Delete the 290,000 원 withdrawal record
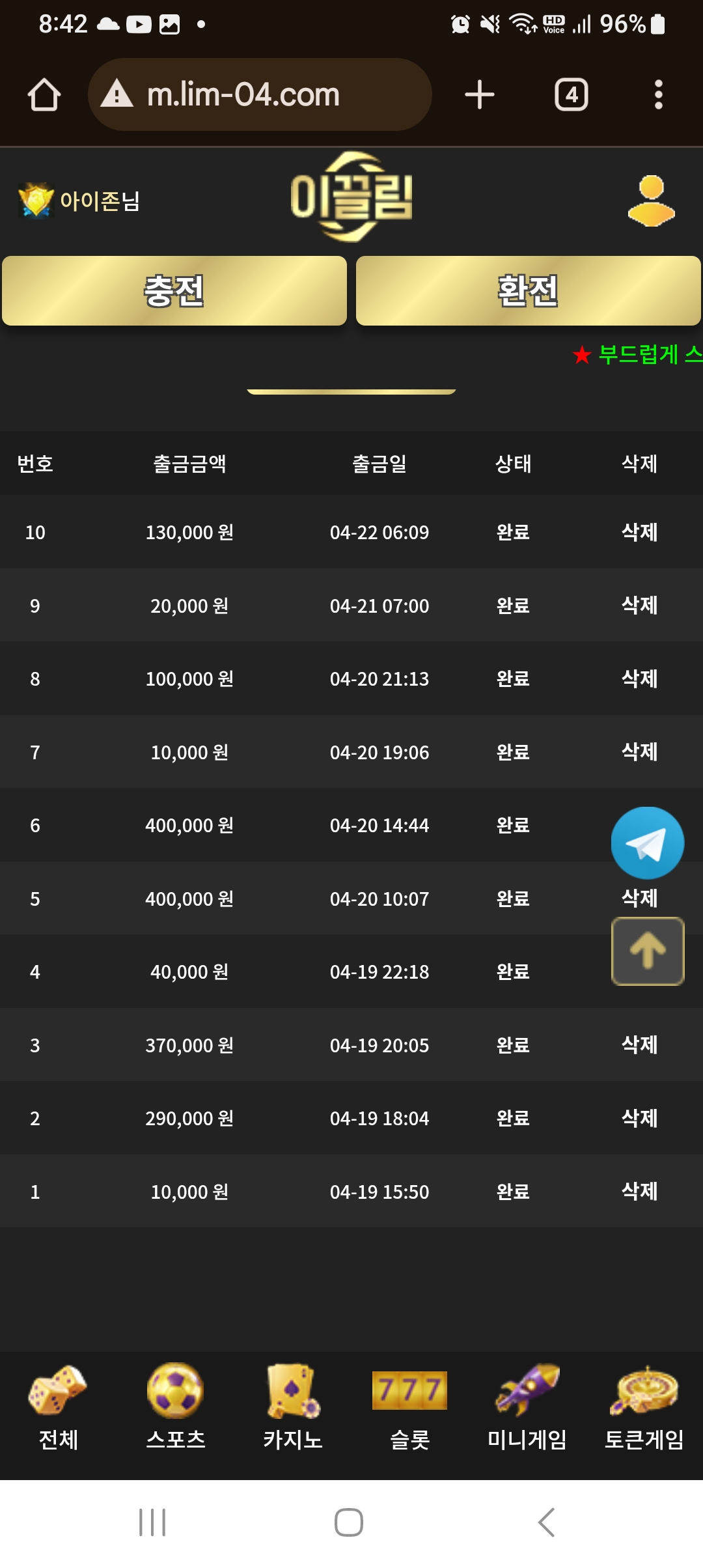Image resolution: width=703 pixels, height=1568 pixels. click(639, 1118)
